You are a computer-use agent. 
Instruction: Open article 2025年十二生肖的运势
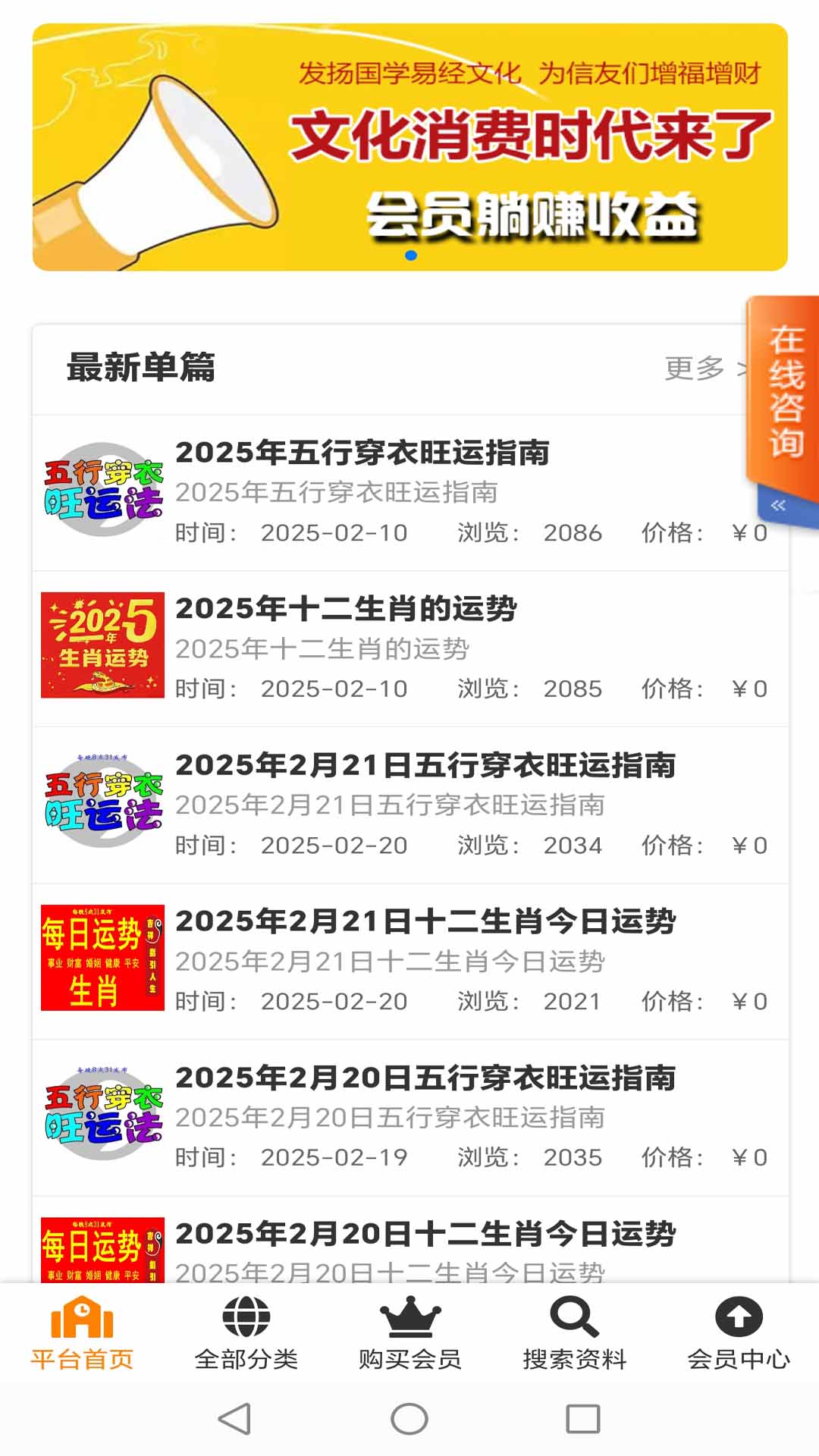(346, 609)
